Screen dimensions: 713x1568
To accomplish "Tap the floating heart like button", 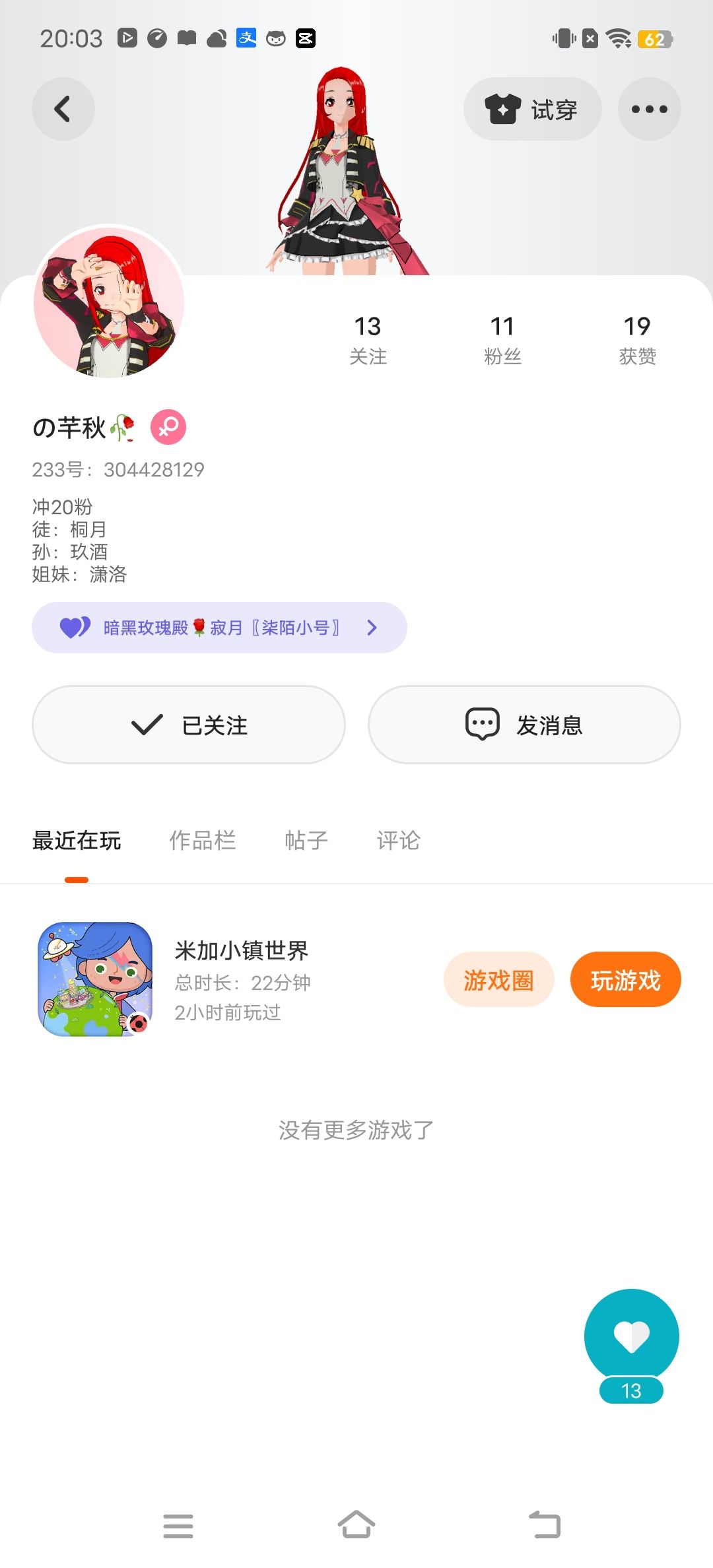I will tap(631, 1337).
